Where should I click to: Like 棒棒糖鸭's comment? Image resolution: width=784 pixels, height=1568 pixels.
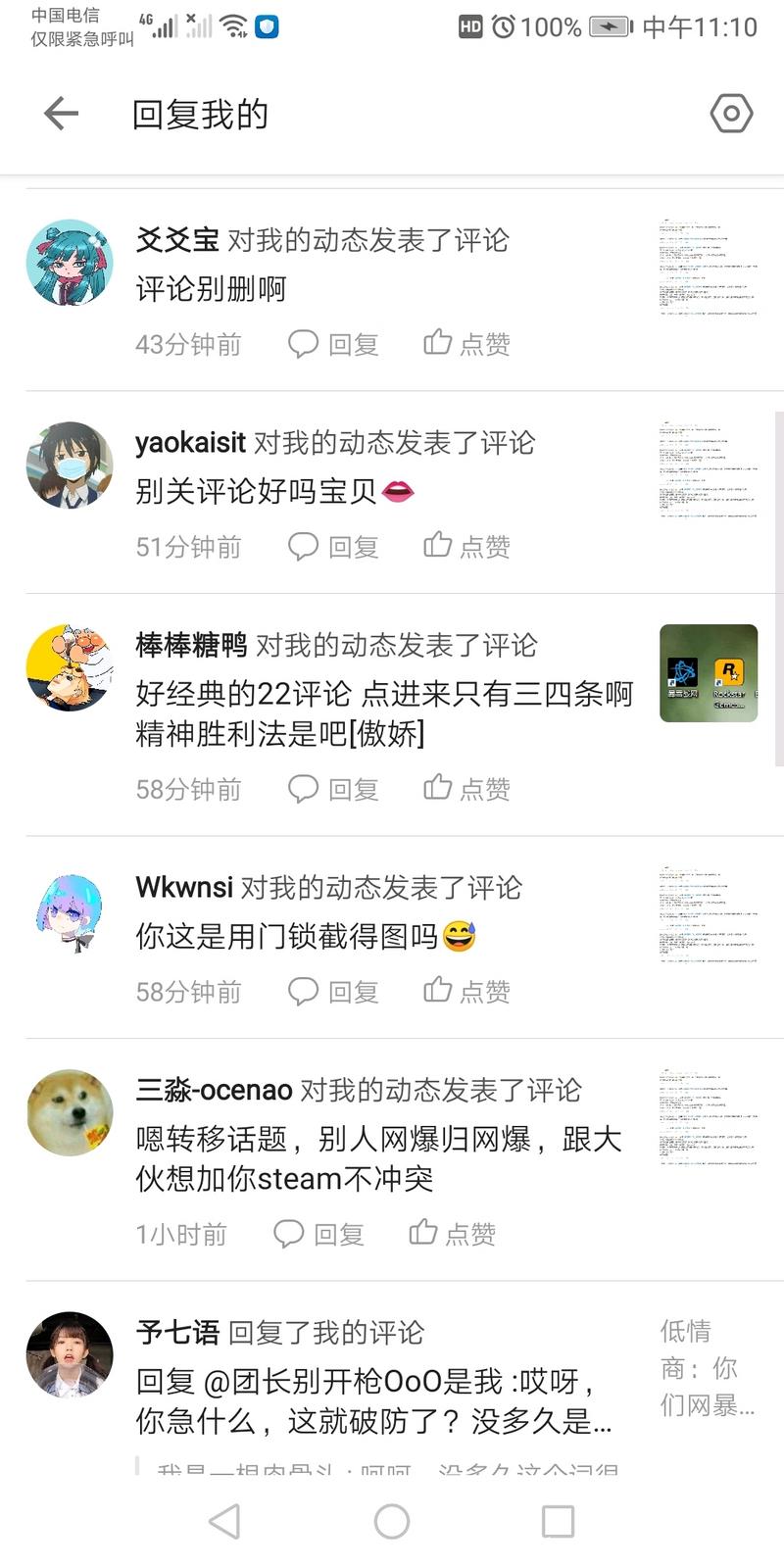(467, 789)
